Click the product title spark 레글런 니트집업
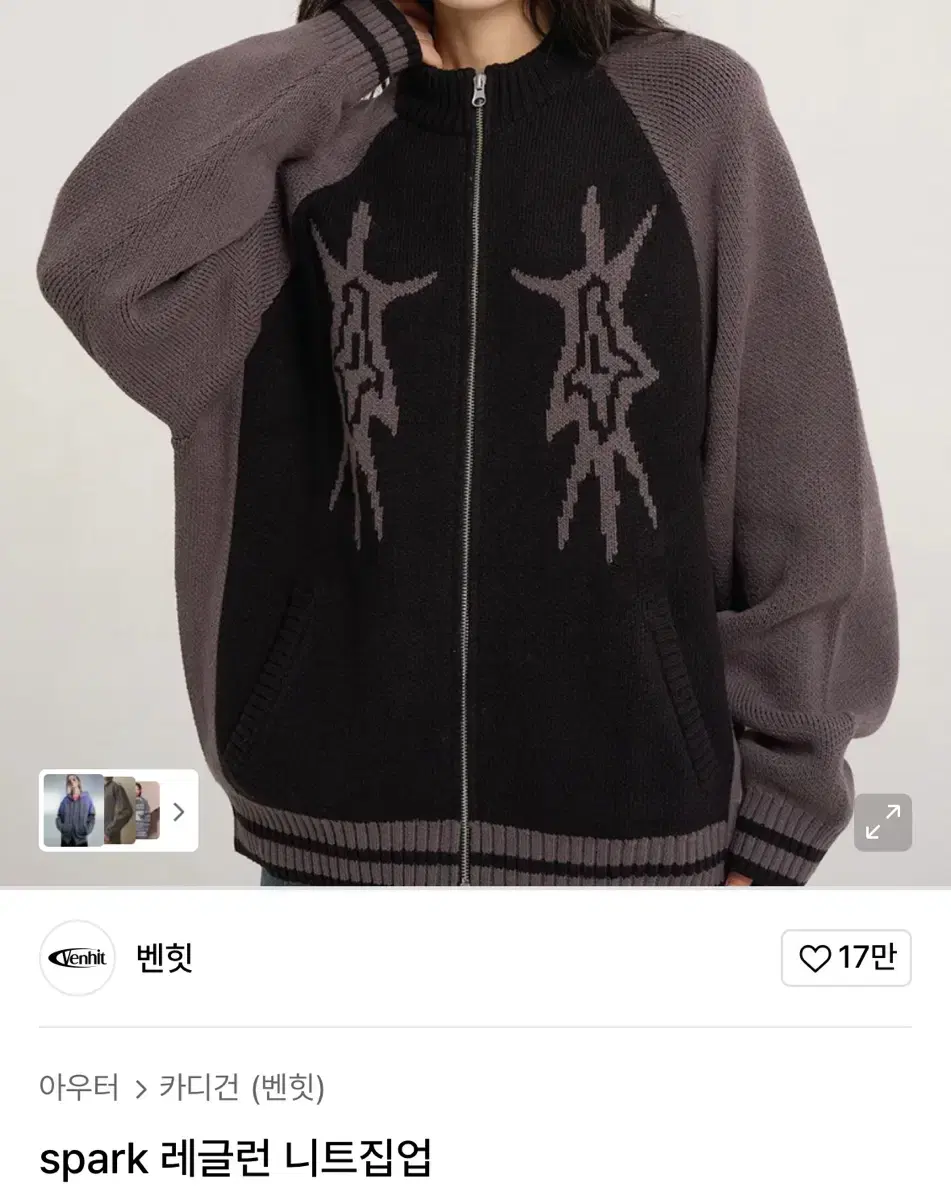Viewport: 951px width, 1200px height. click(x=235, y=1158)
